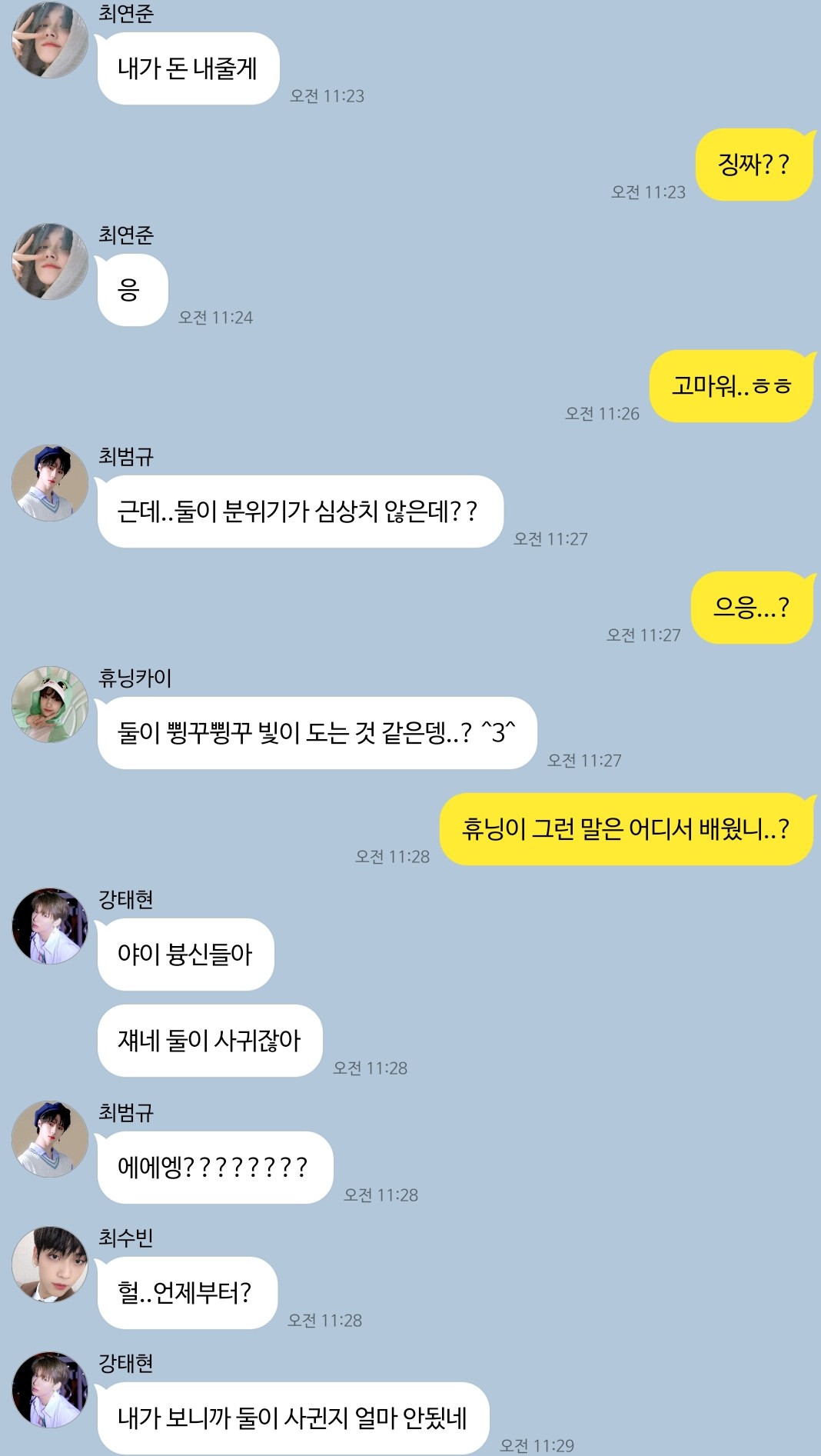Tap 최연준's avatar beside '내가 돈 내줄게'

point(50,40)
